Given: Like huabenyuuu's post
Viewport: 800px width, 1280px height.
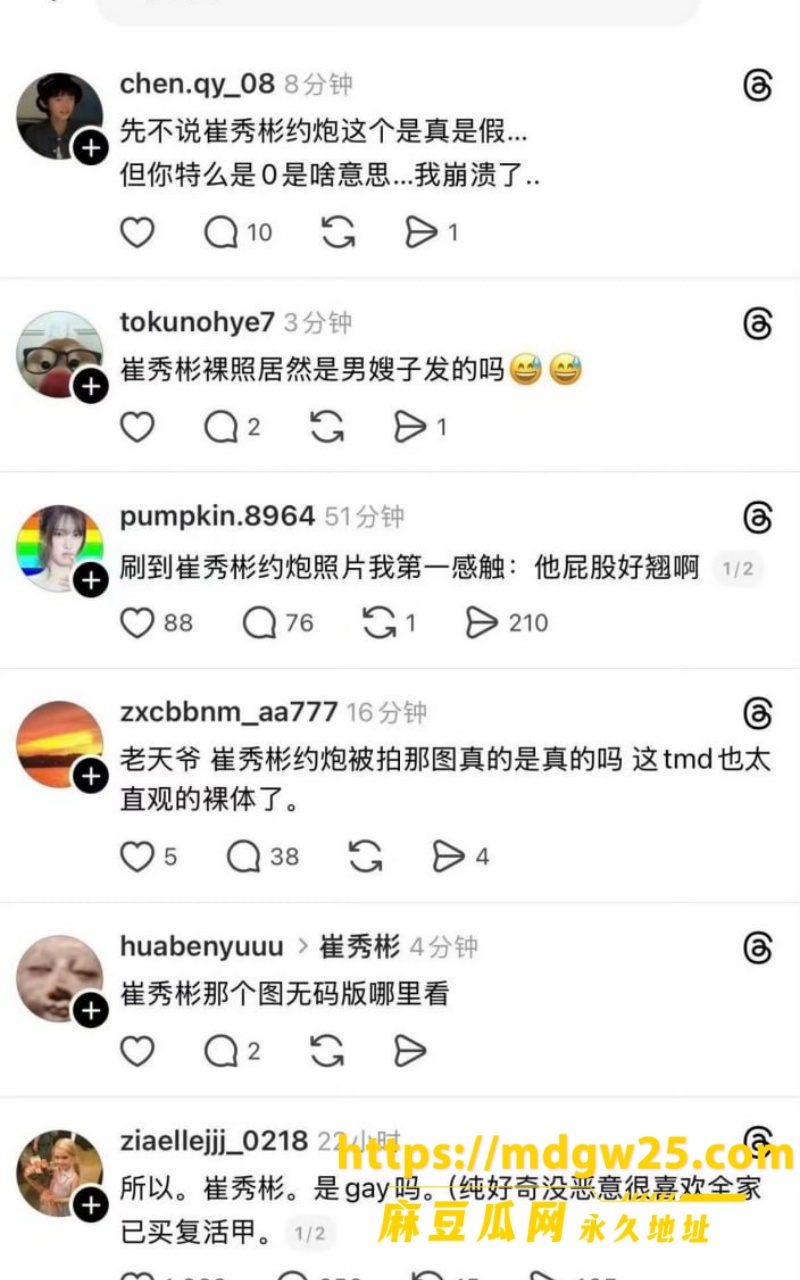Looking at the screenshot, I should click(x=137, y=1051).
